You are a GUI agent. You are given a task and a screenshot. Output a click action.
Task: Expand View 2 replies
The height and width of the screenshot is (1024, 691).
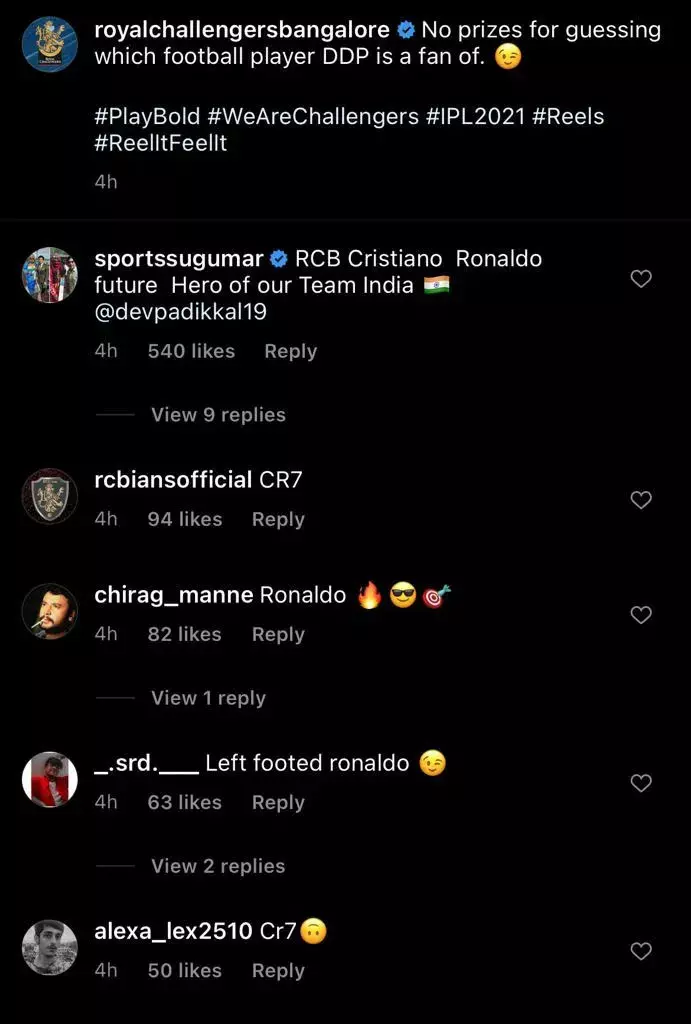coord(218,866)
